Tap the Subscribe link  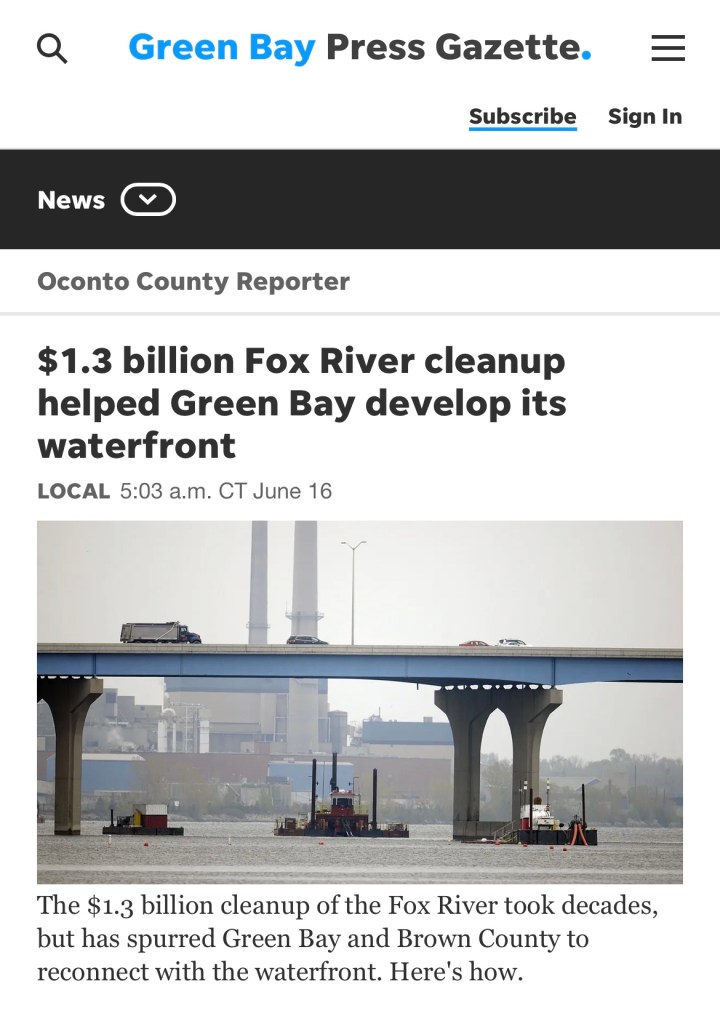coord(522,117)
